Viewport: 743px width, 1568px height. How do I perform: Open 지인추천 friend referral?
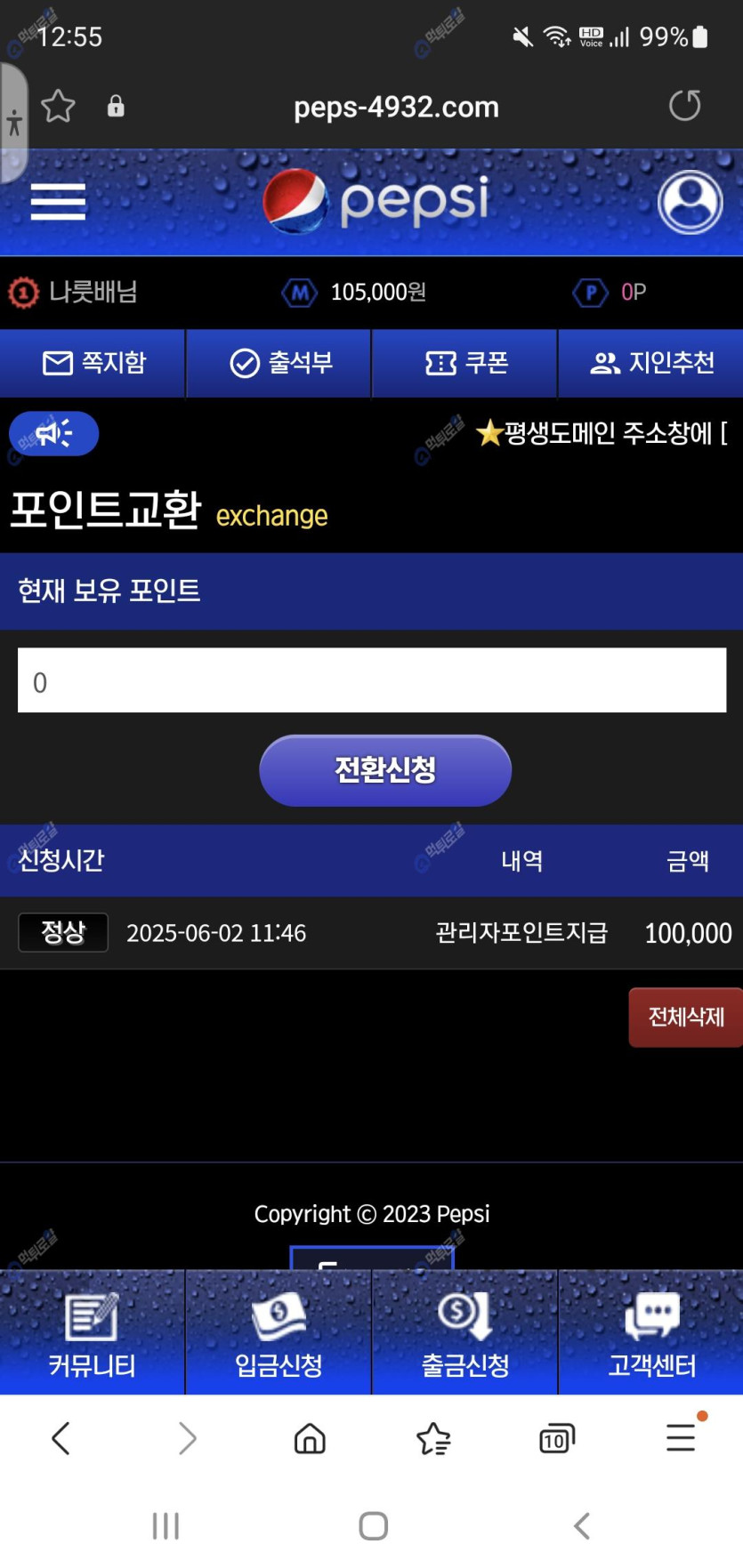651,363
